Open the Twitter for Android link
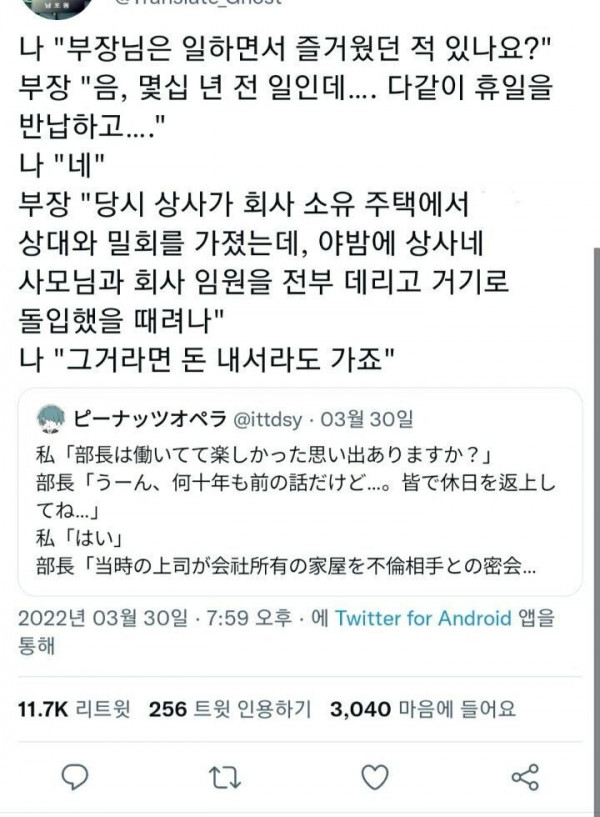Image resolution: width=600 pixels, height=817 pixels. (422, 619)
